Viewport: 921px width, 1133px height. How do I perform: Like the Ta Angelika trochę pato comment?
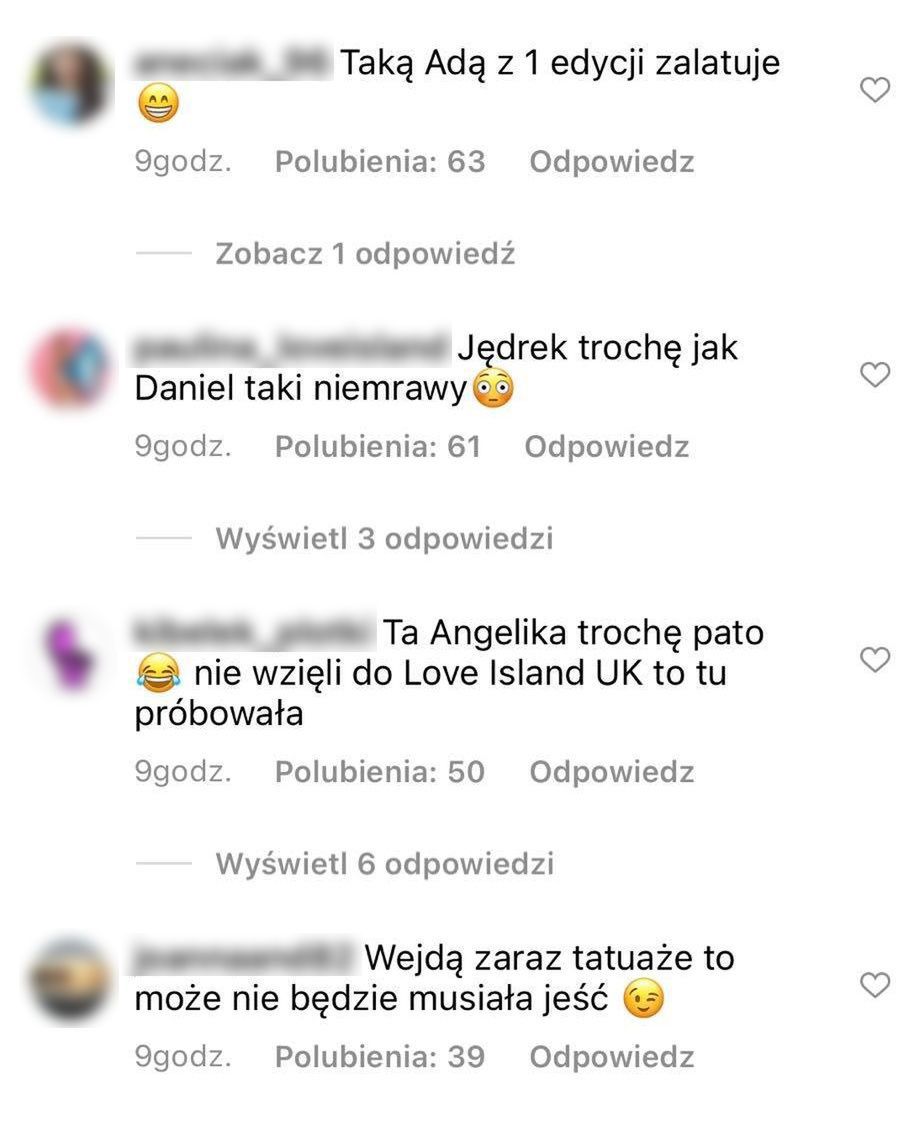point(875,659)
